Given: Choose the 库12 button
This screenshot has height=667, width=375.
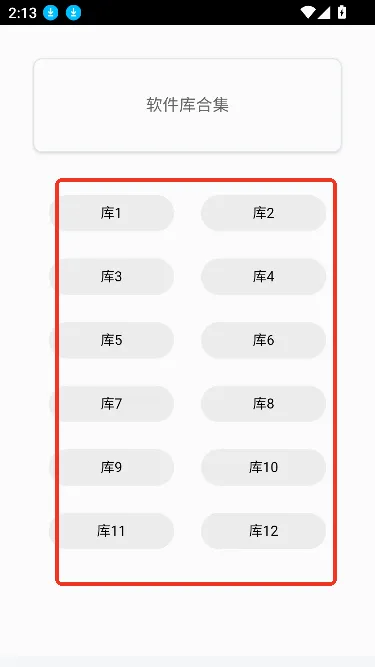Looking at the screenshot, I should pos(264,531).
